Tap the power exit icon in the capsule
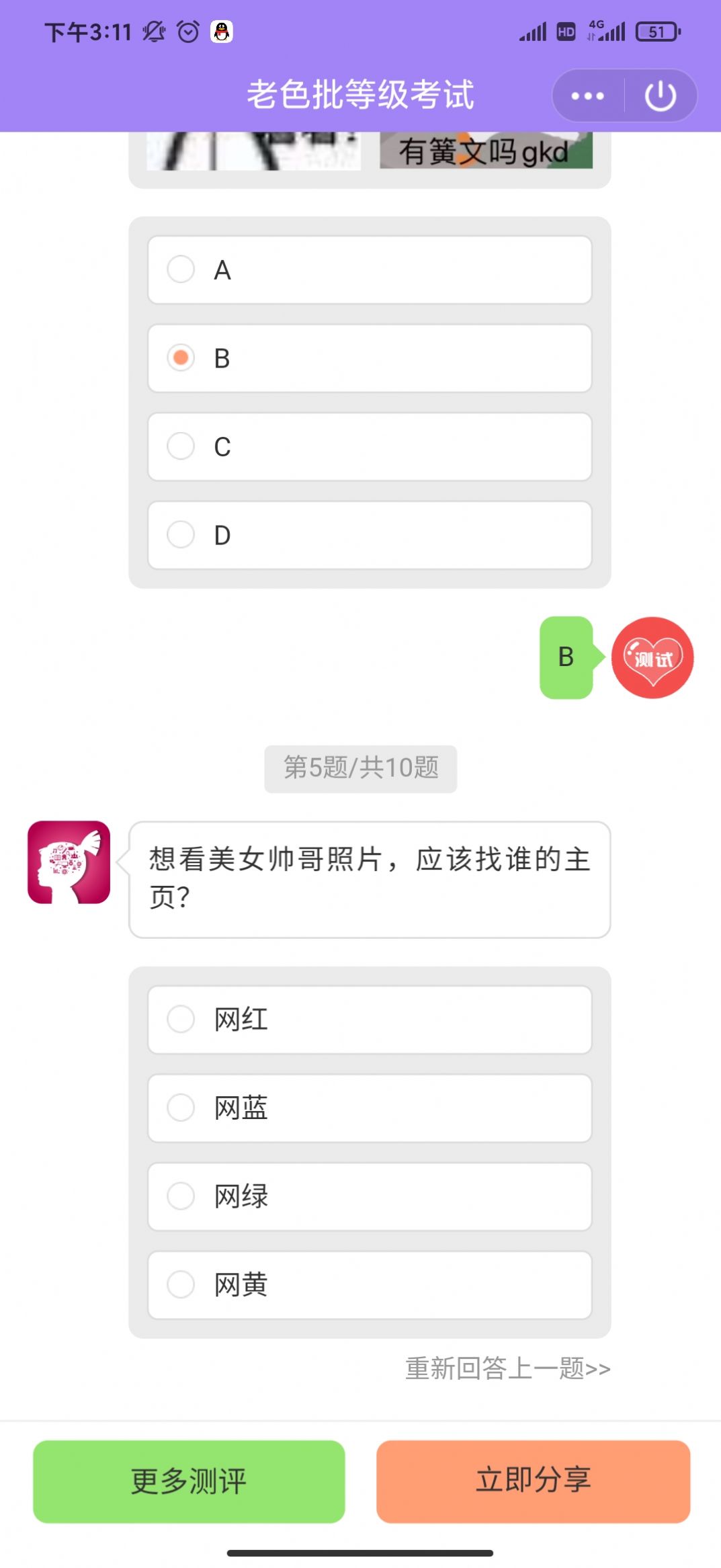 pos(660,95)
